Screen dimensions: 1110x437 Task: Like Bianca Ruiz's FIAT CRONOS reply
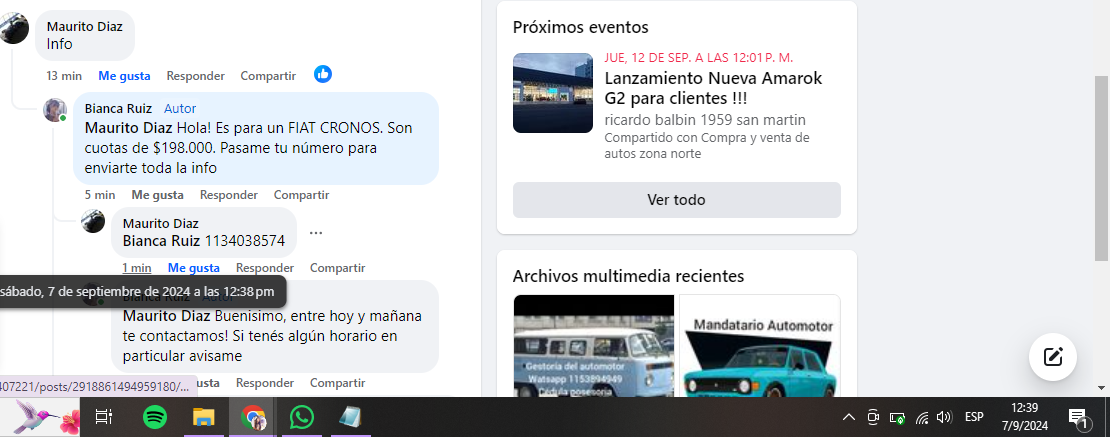pos(157,195)
